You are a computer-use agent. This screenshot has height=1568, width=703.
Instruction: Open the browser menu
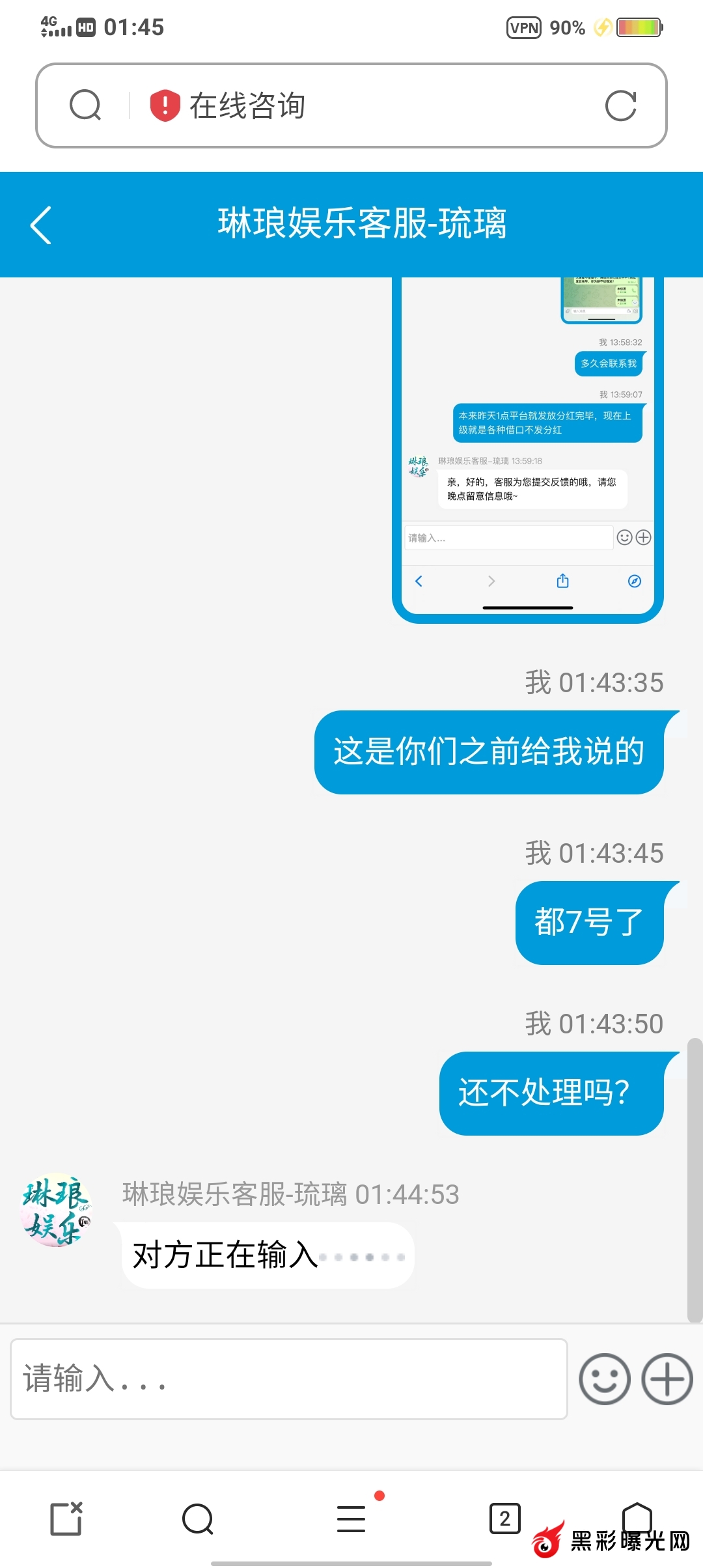[351, 1519]
